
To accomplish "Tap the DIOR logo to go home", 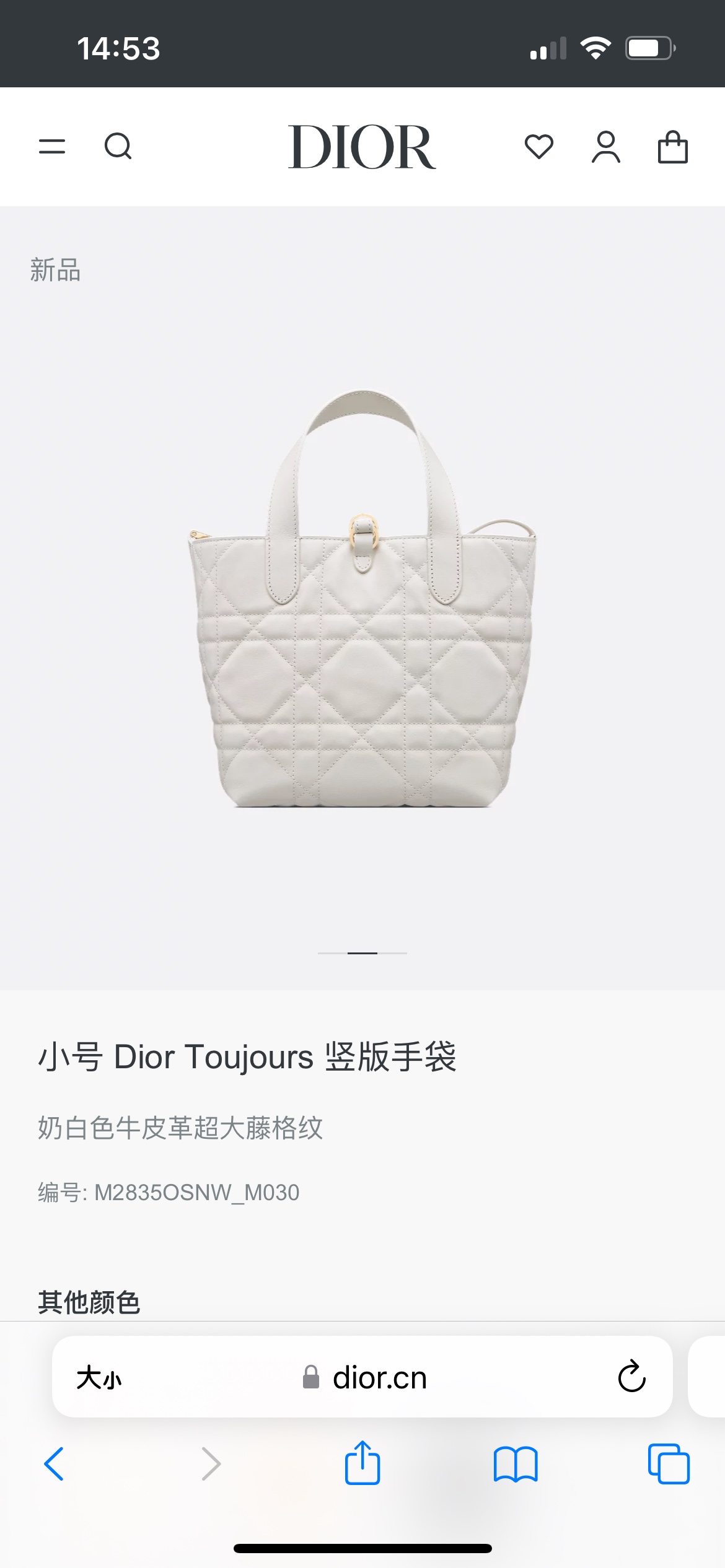I will coord(362,147).
